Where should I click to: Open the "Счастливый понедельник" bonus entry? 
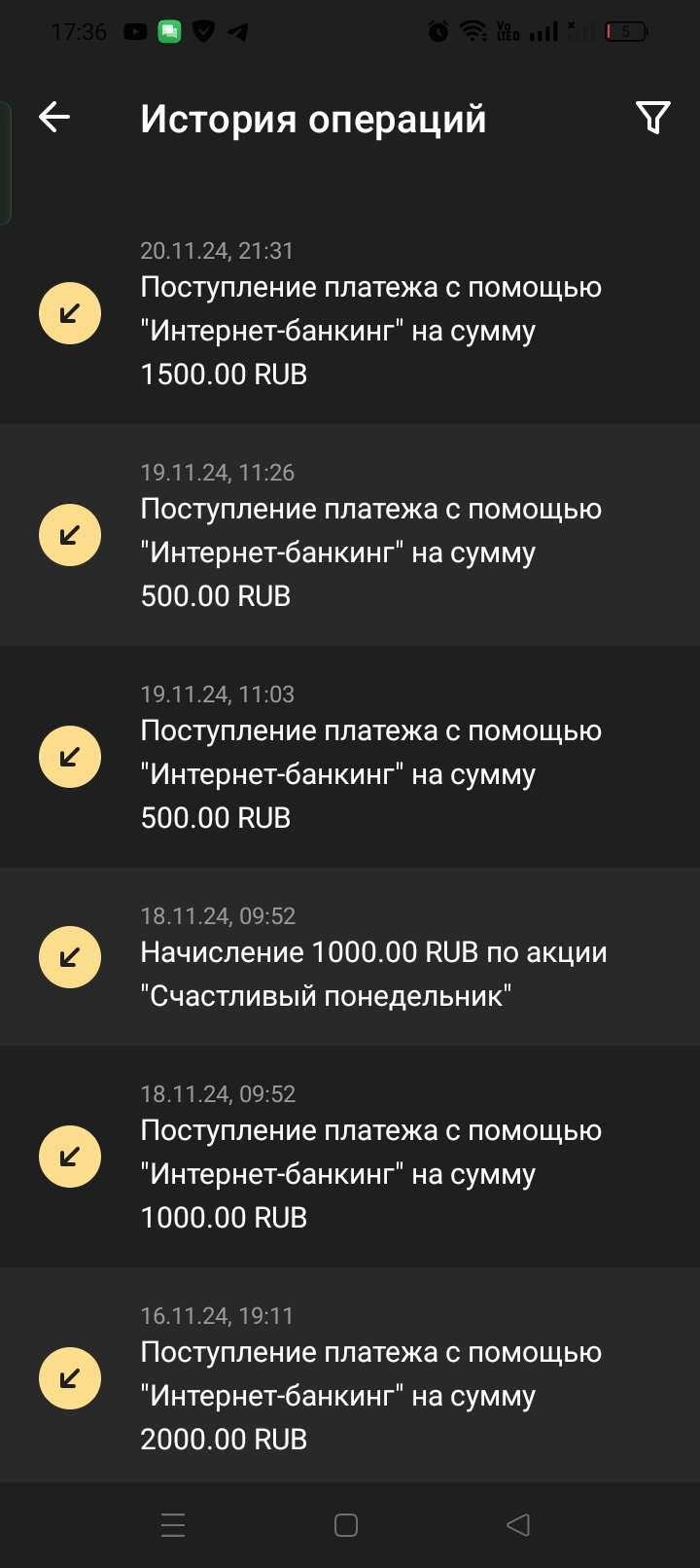click(x=369, y=973)
